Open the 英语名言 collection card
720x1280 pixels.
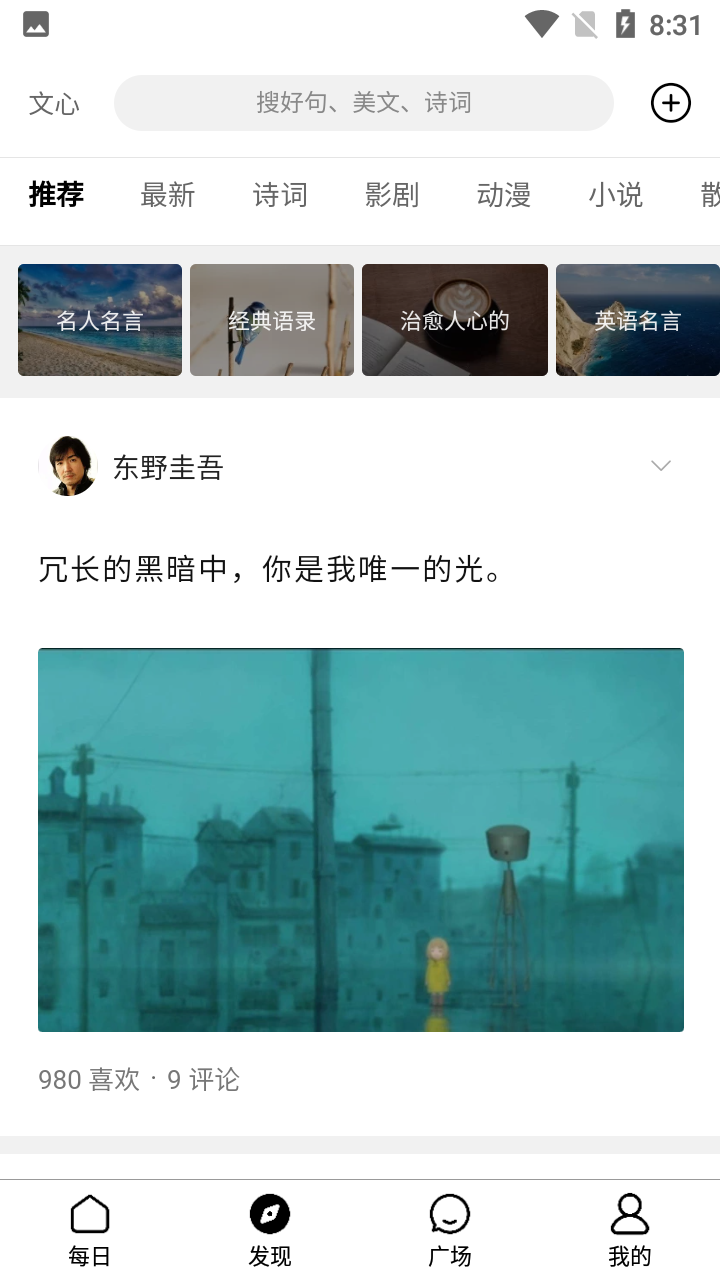638,320
